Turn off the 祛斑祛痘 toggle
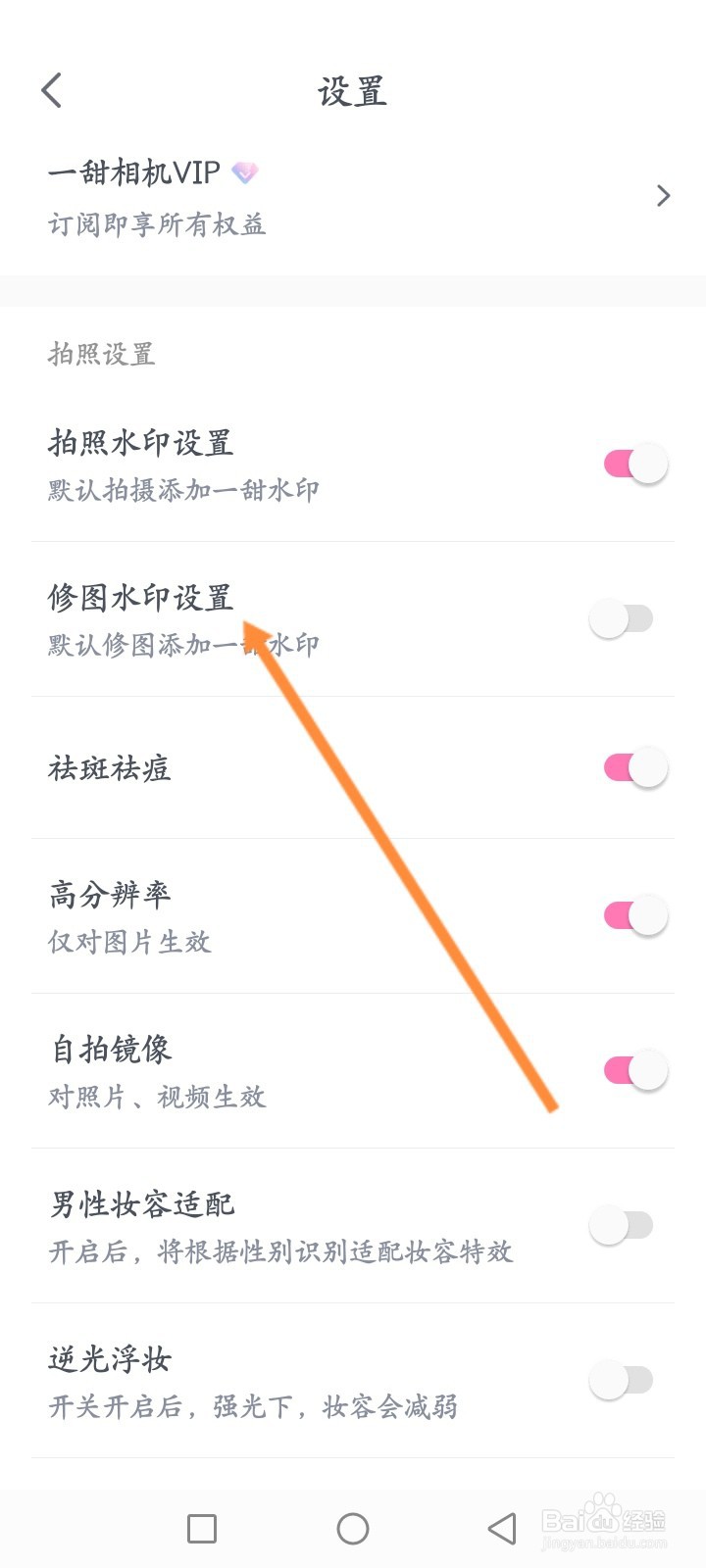The image size is (706, 1568). coord(625,767)
